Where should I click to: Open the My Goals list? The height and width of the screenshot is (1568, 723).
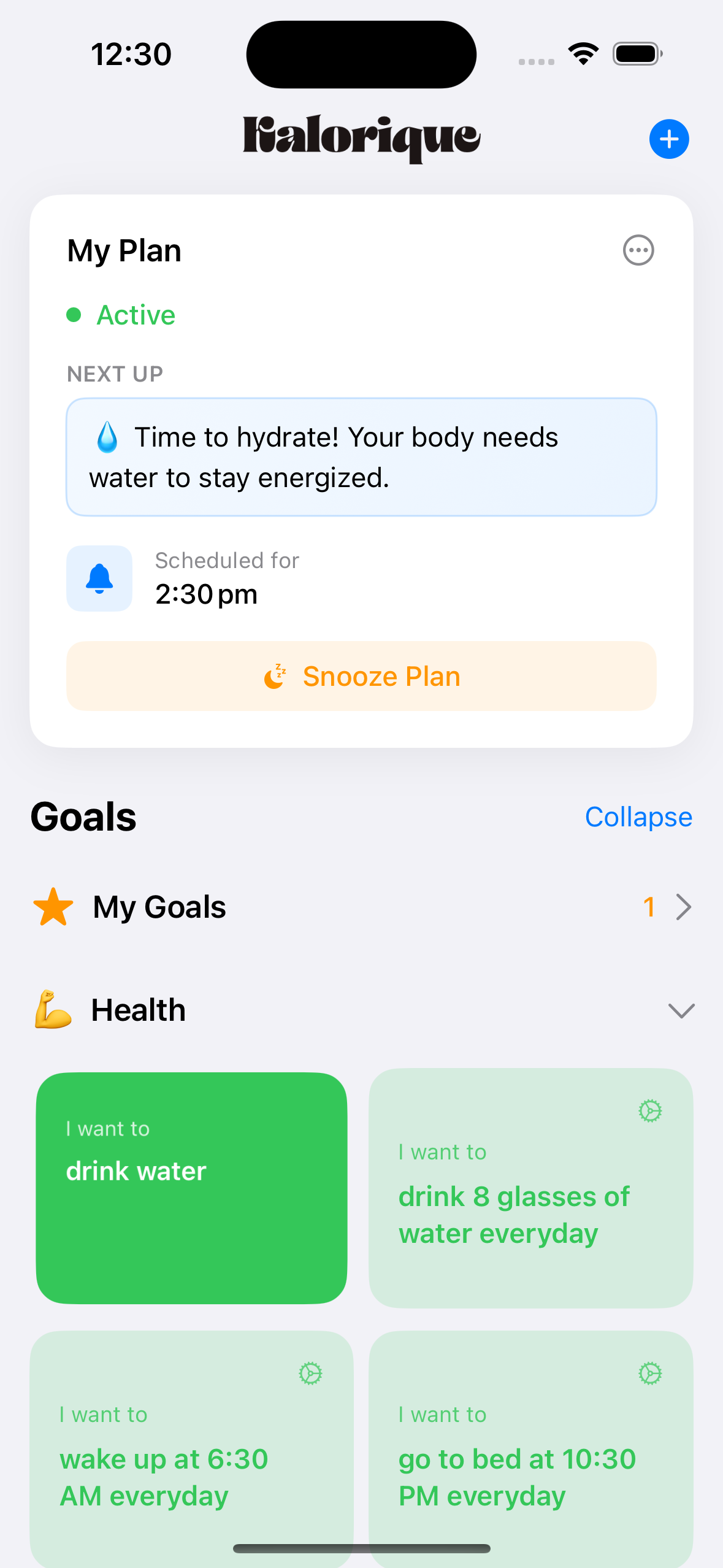pos(361,907)
